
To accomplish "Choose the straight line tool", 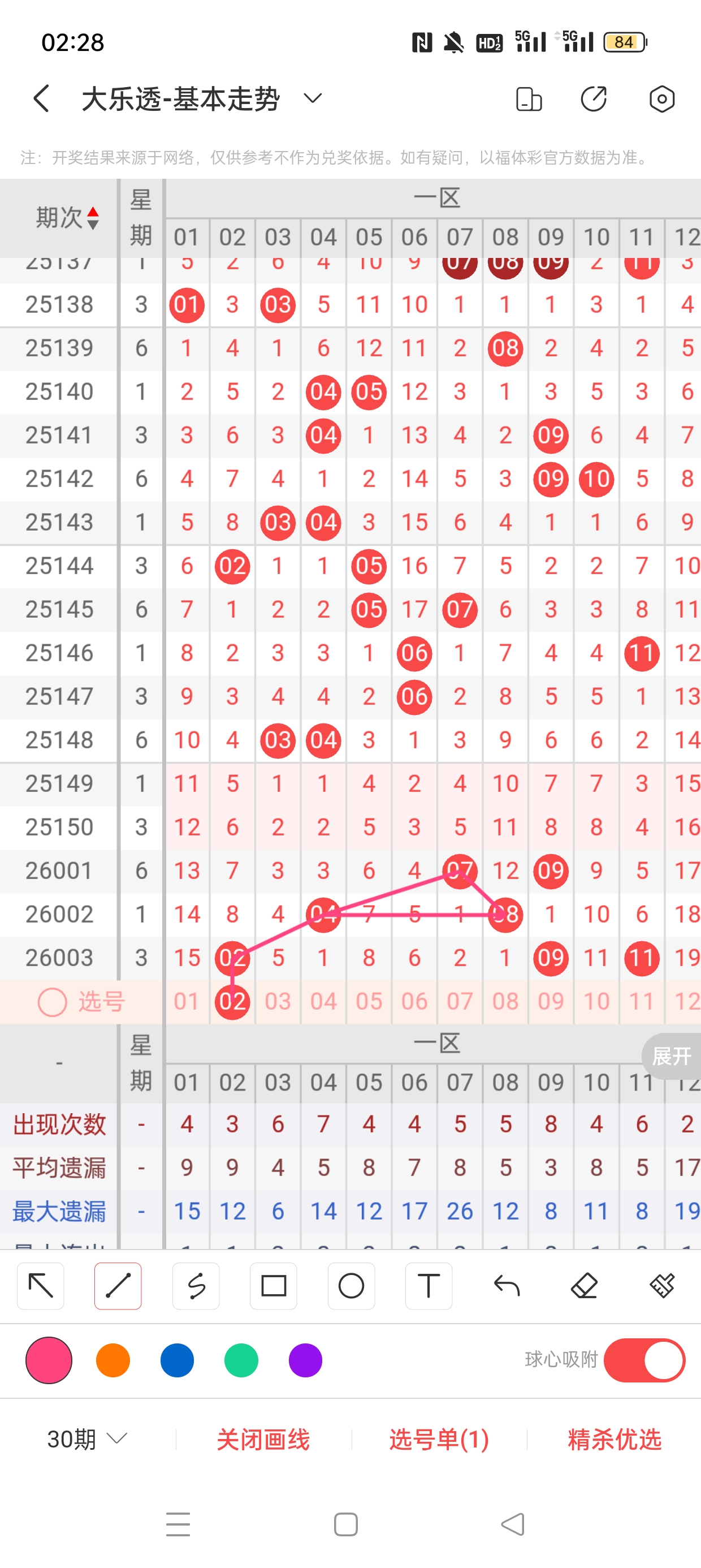I will point(118,1286).
